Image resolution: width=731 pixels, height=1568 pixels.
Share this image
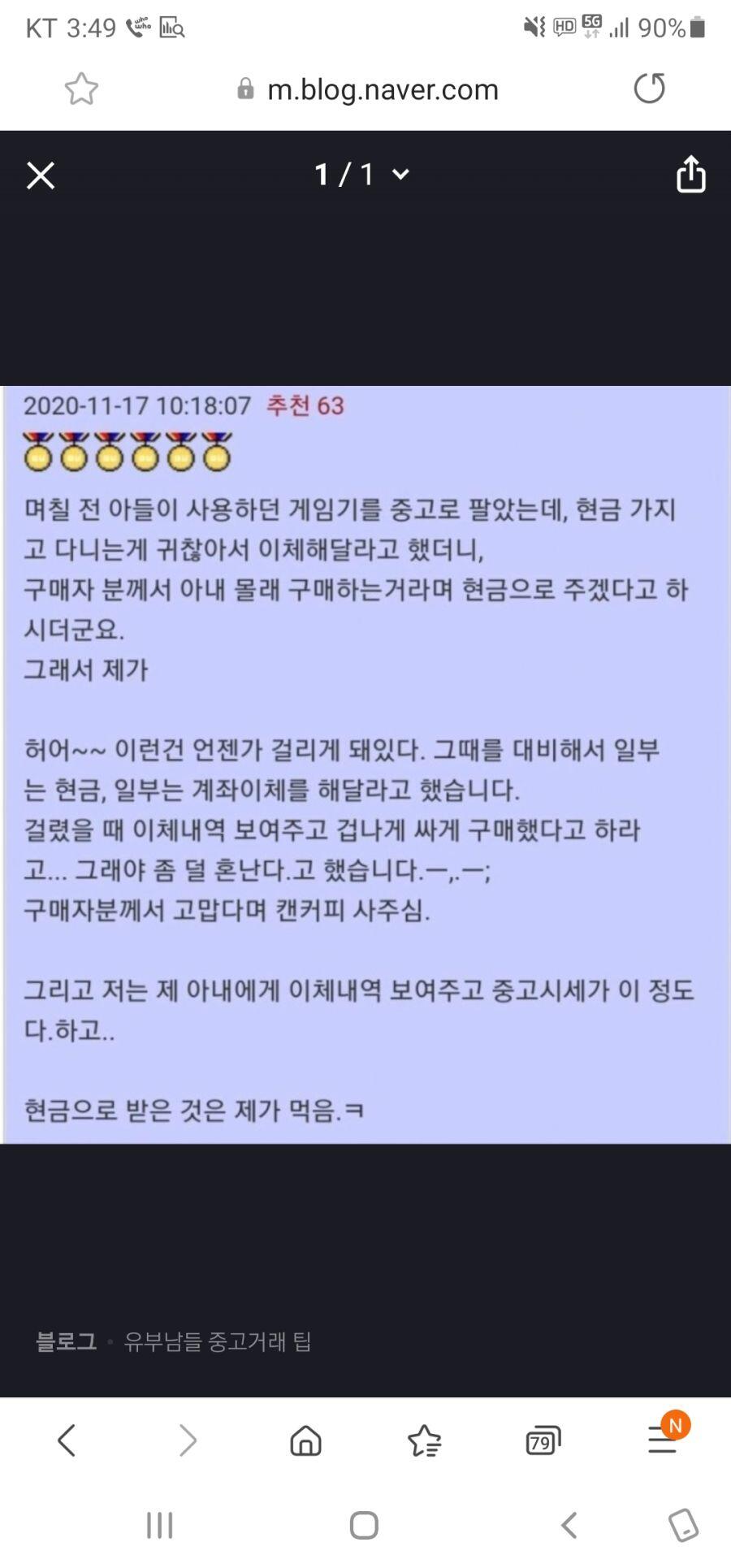691,174
